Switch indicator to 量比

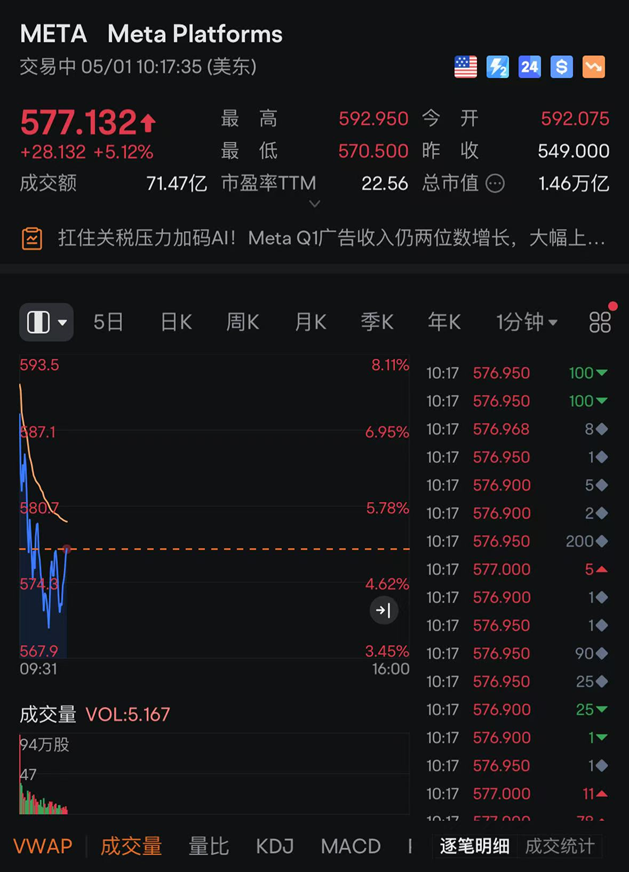coord(209,846)
